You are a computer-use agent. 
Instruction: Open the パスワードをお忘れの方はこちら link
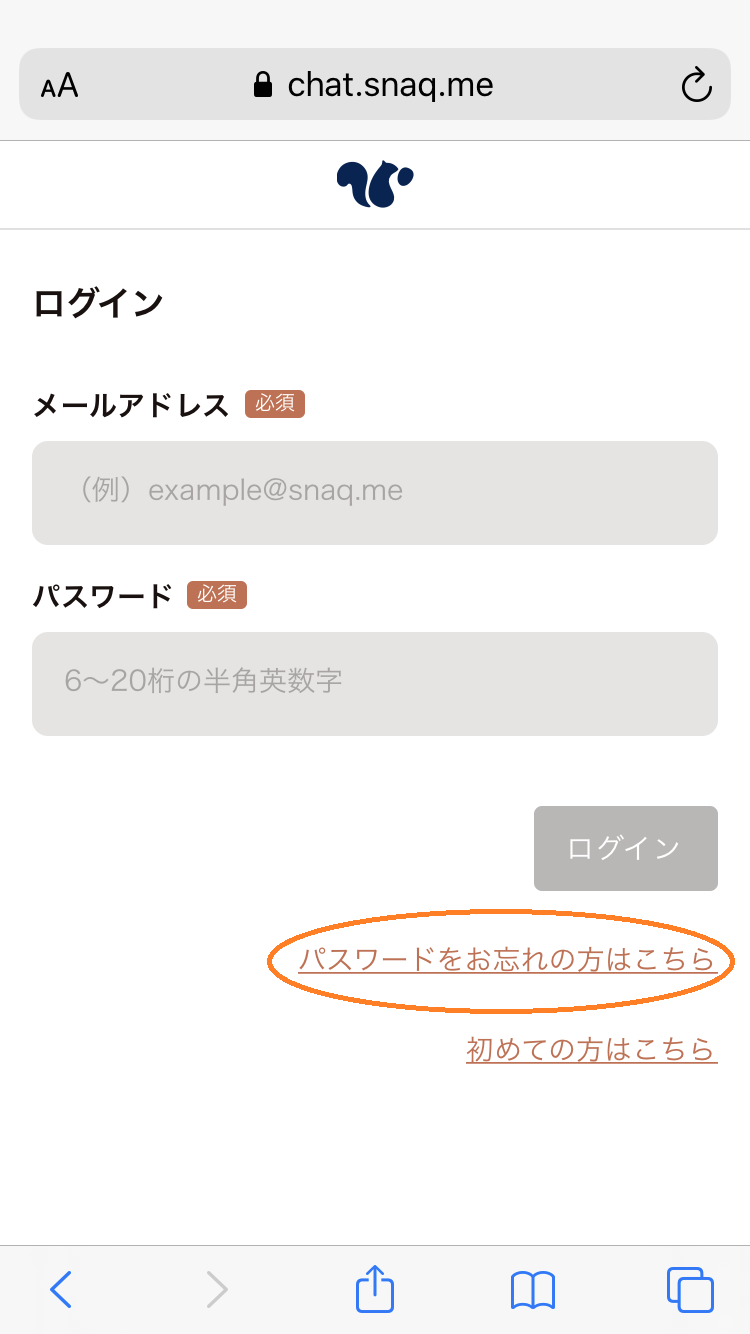507,960
